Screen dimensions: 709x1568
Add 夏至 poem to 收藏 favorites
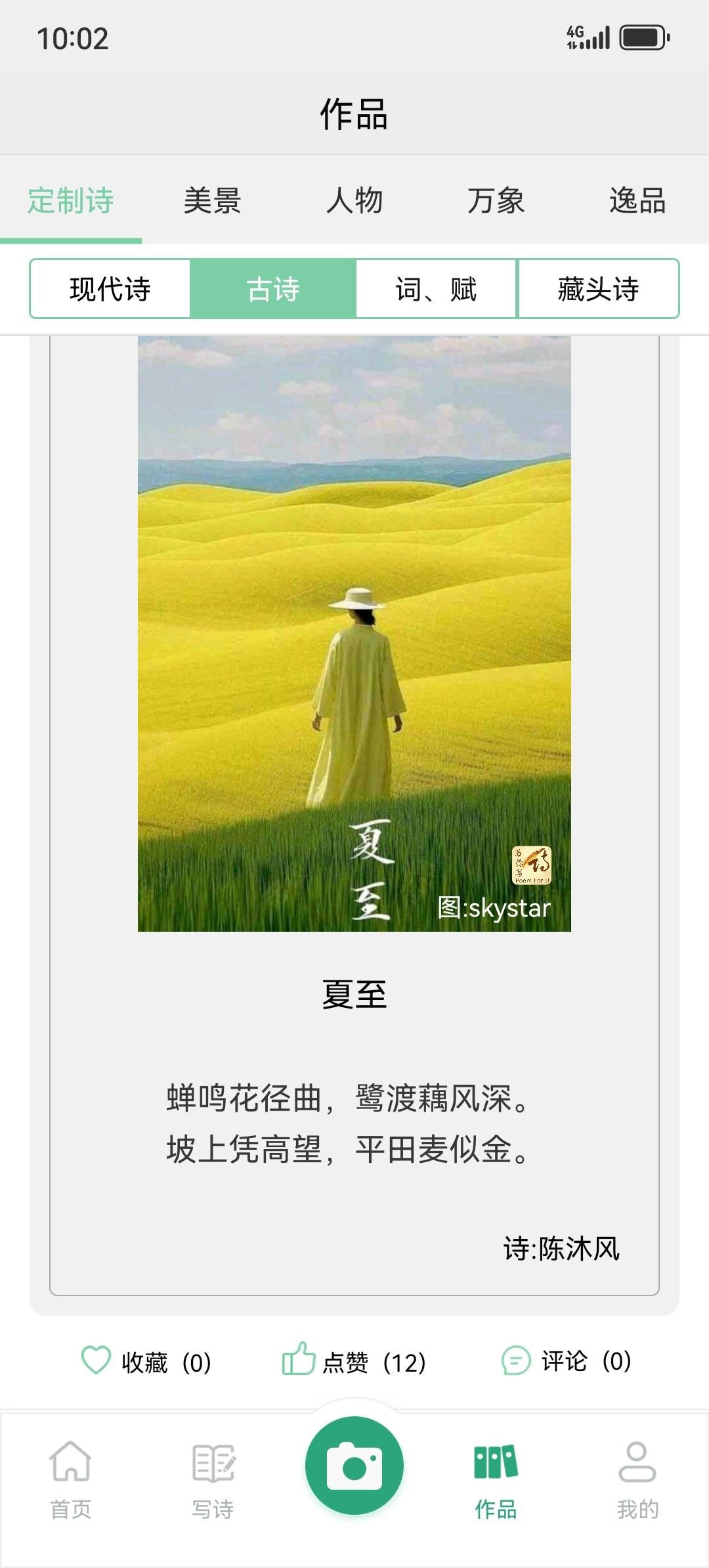tap(146, 1362)
